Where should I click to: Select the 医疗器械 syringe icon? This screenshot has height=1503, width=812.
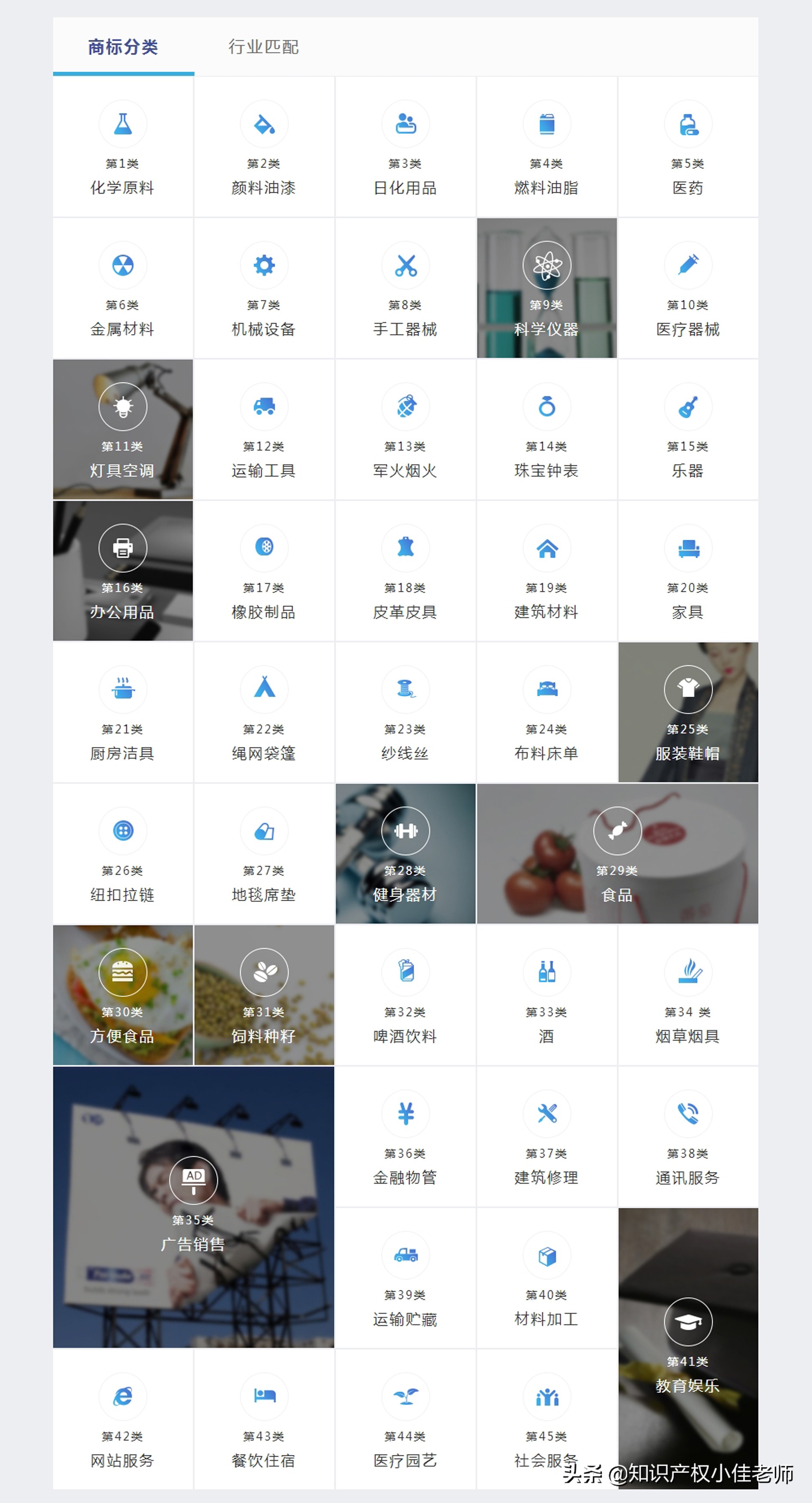point(688,264)
